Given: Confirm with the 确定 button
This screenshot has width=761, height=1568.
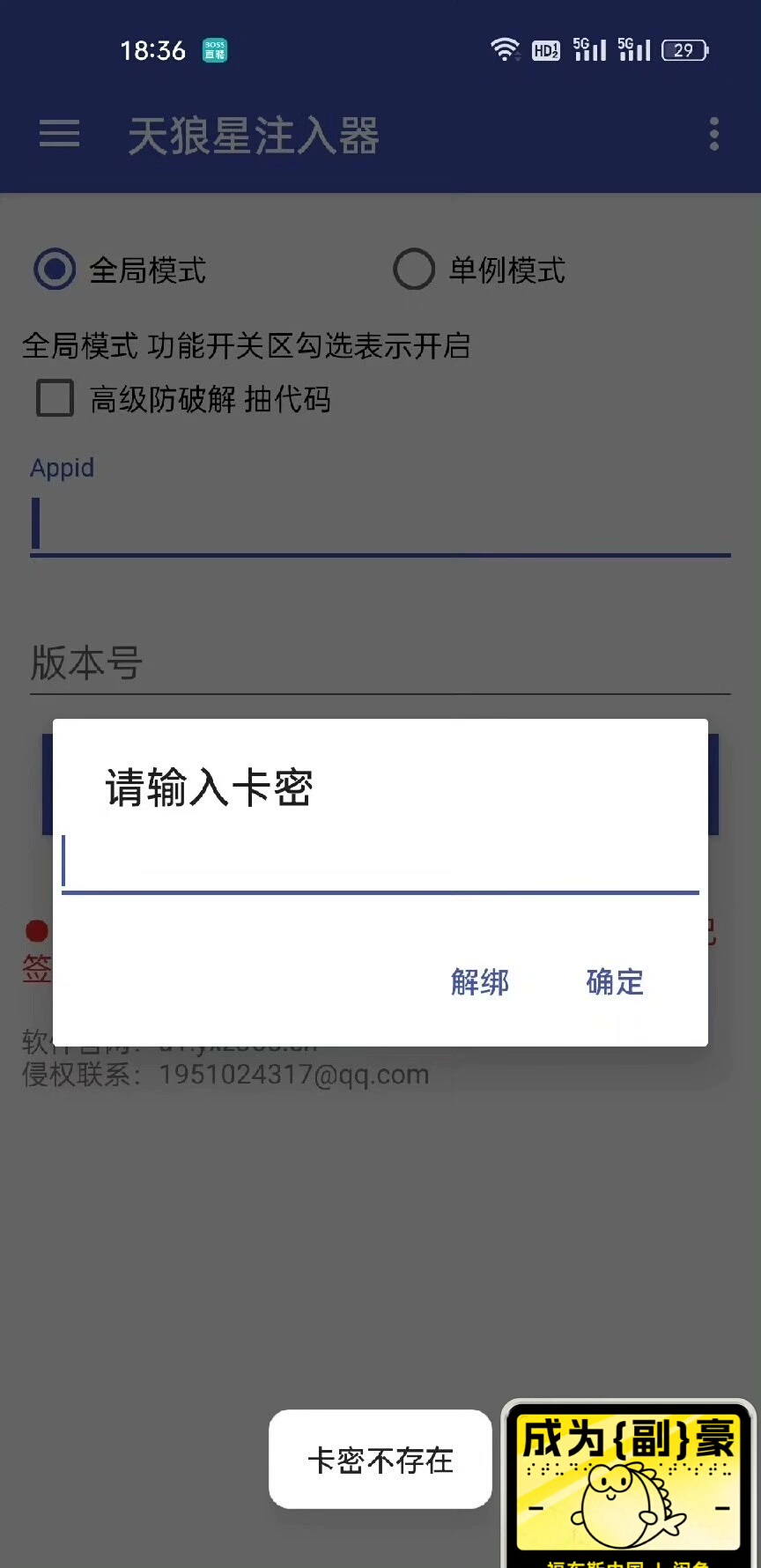Looking at the screenshot, I should point(615,982).
